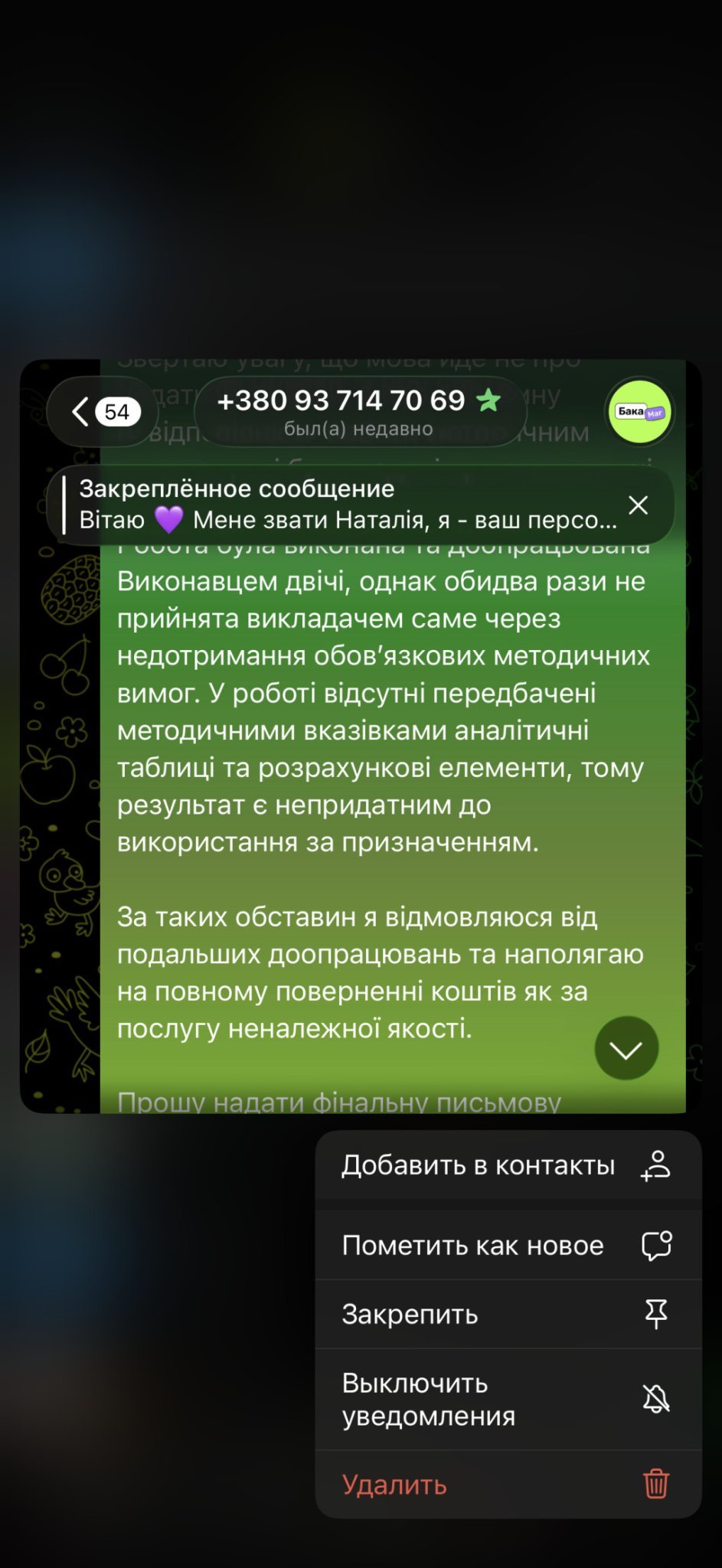
Task: Select Добавить в контакты option
Action: click(508, 1165)
